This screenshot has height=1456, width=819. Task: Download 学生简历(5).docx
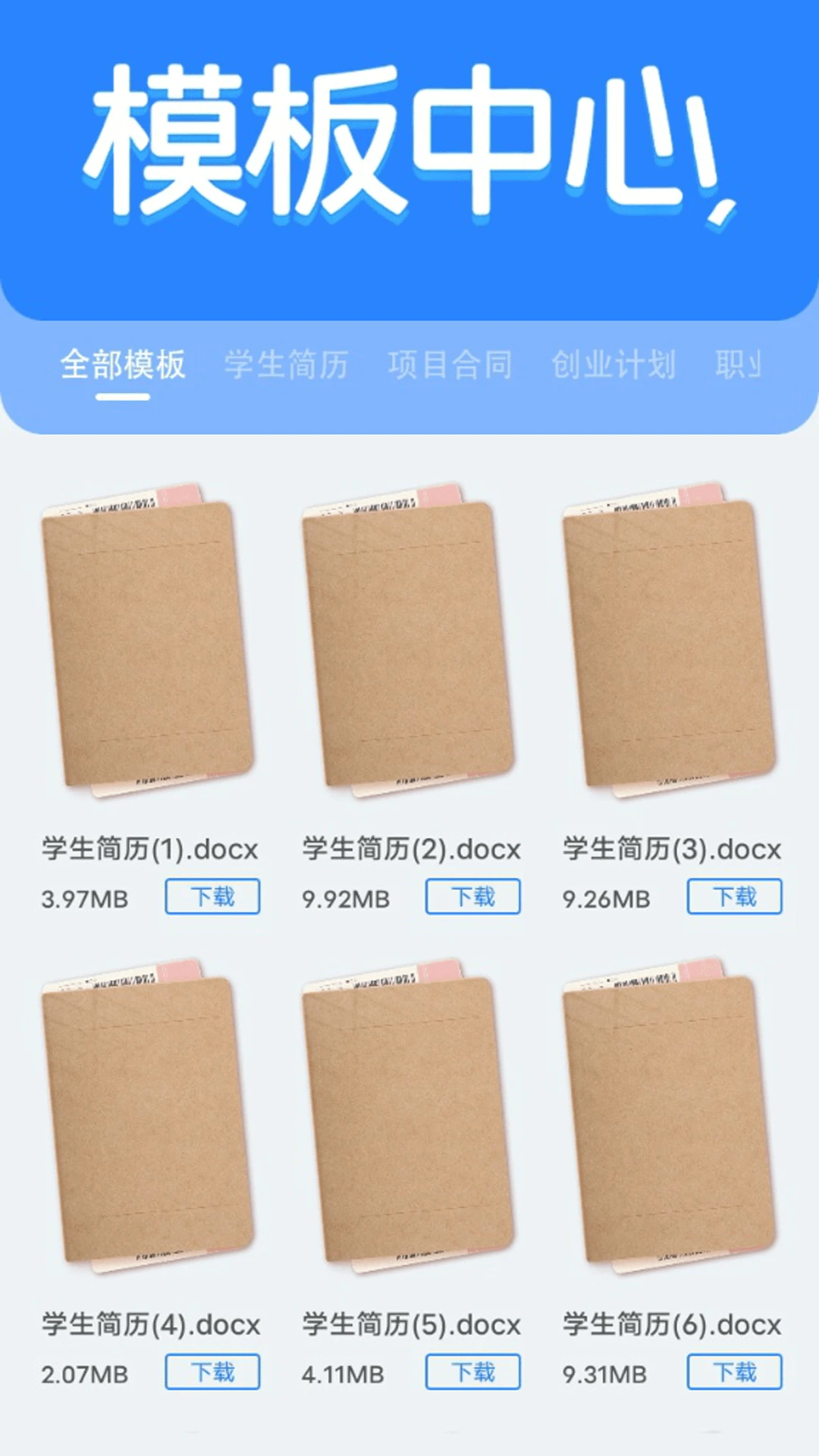point(473,1372)
